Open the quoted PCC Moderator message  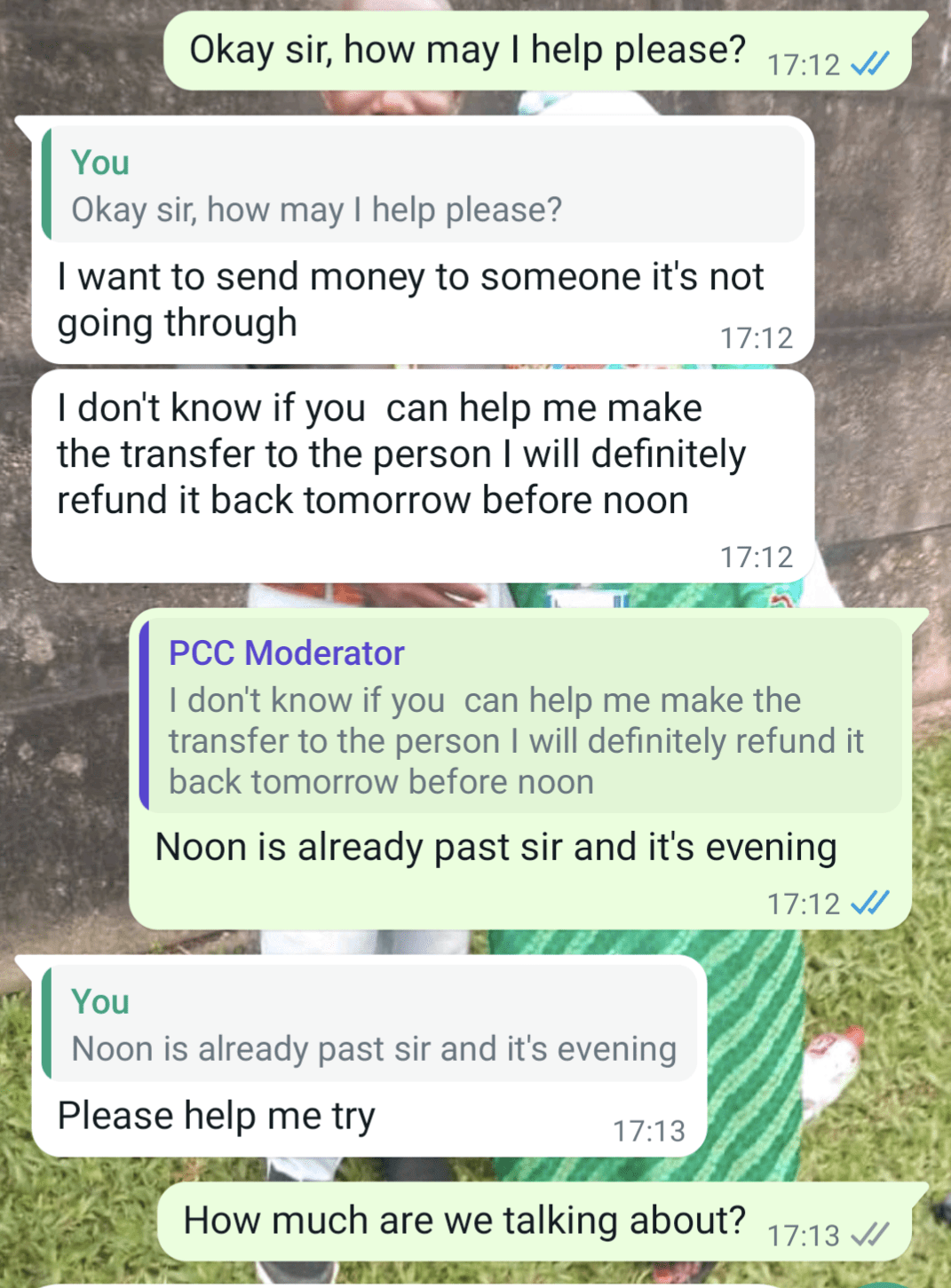pyautogui.click(x=520, y=716)
